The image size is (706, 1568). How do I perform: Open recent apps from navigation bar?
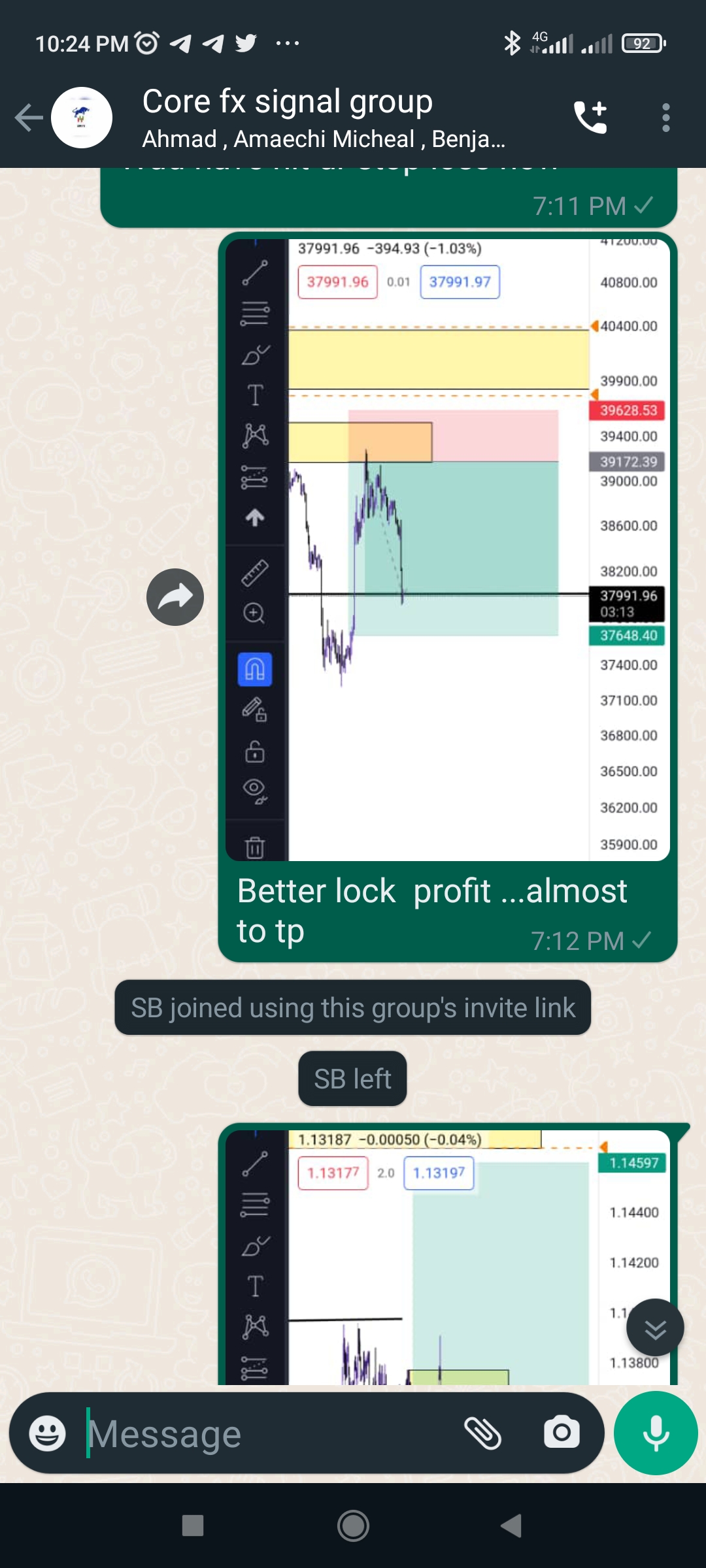point(193,1526)
